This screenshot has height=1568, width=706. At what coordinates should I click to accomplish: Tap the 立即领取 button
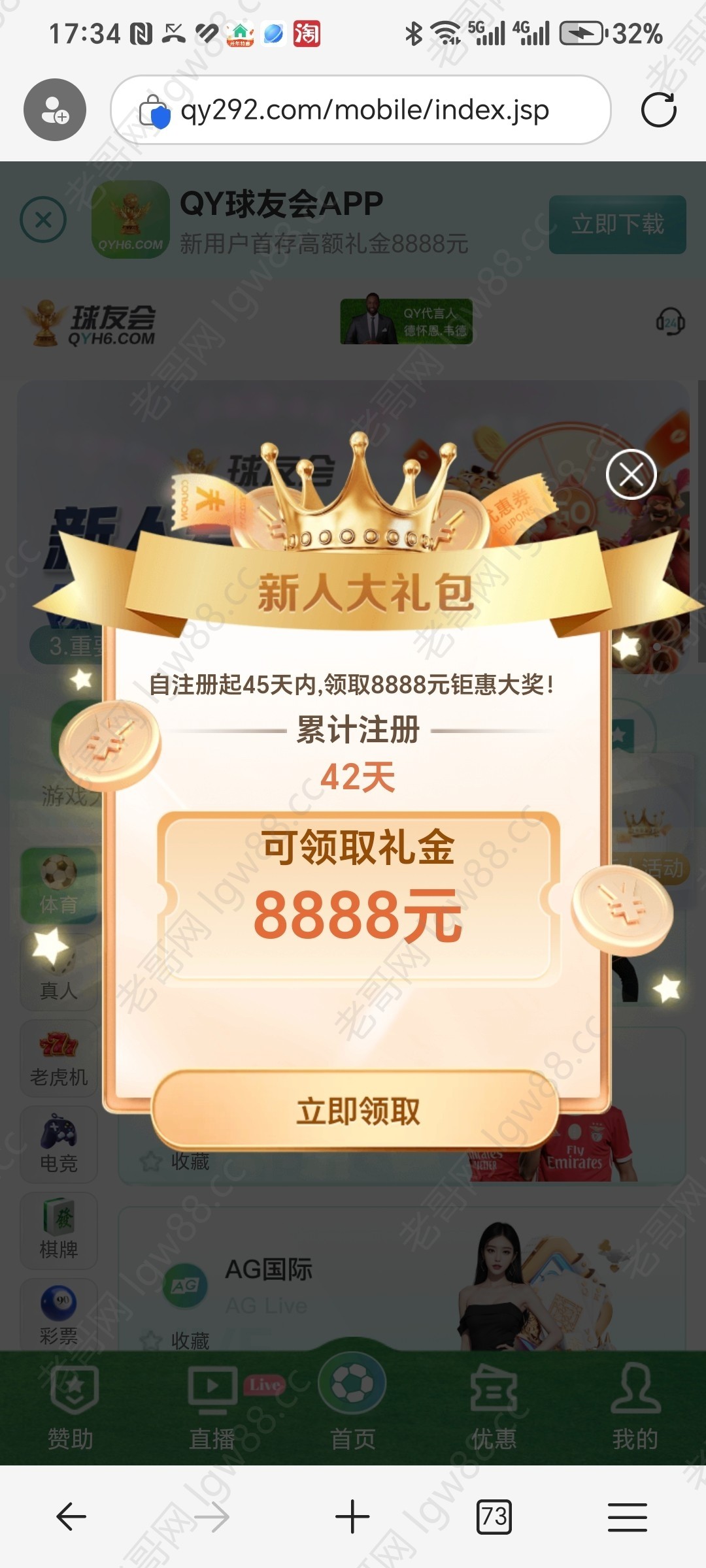pos(357,1111)
